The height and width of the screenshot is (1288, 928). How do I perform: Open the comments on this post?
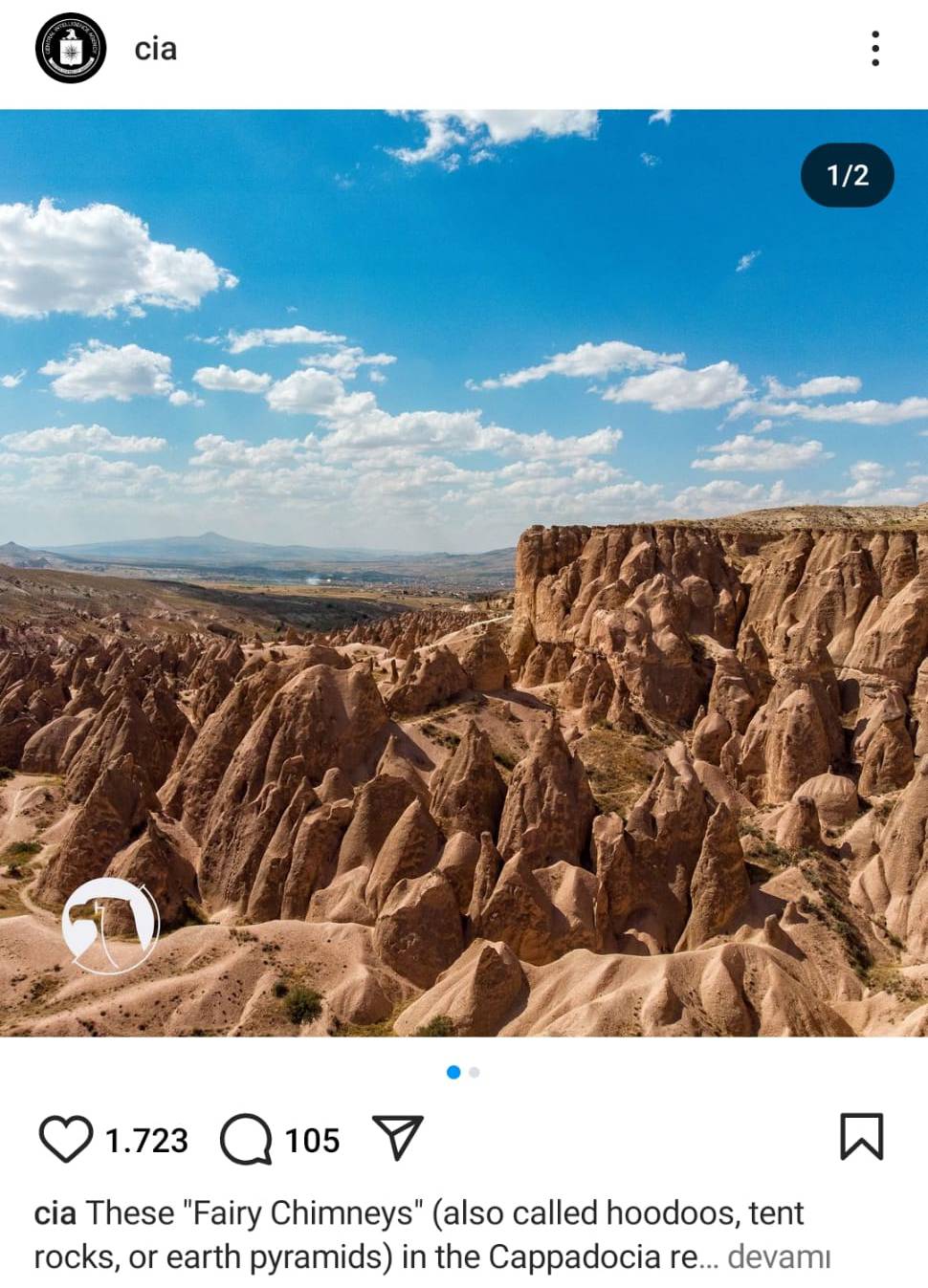point(246,1139)
